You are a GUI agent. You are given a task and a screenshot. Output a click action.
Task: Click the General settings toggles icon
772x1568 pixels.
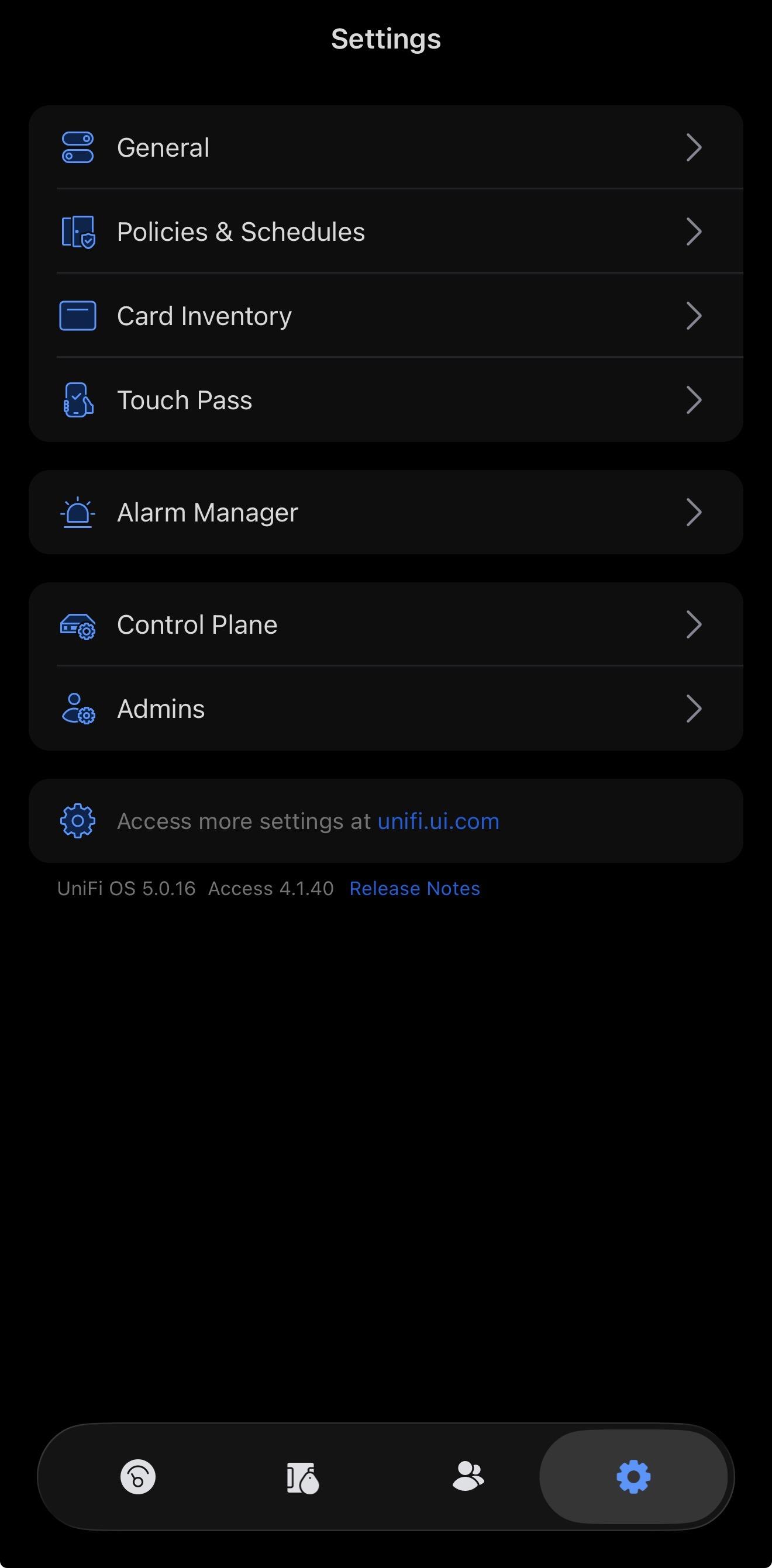click(77, 147)
